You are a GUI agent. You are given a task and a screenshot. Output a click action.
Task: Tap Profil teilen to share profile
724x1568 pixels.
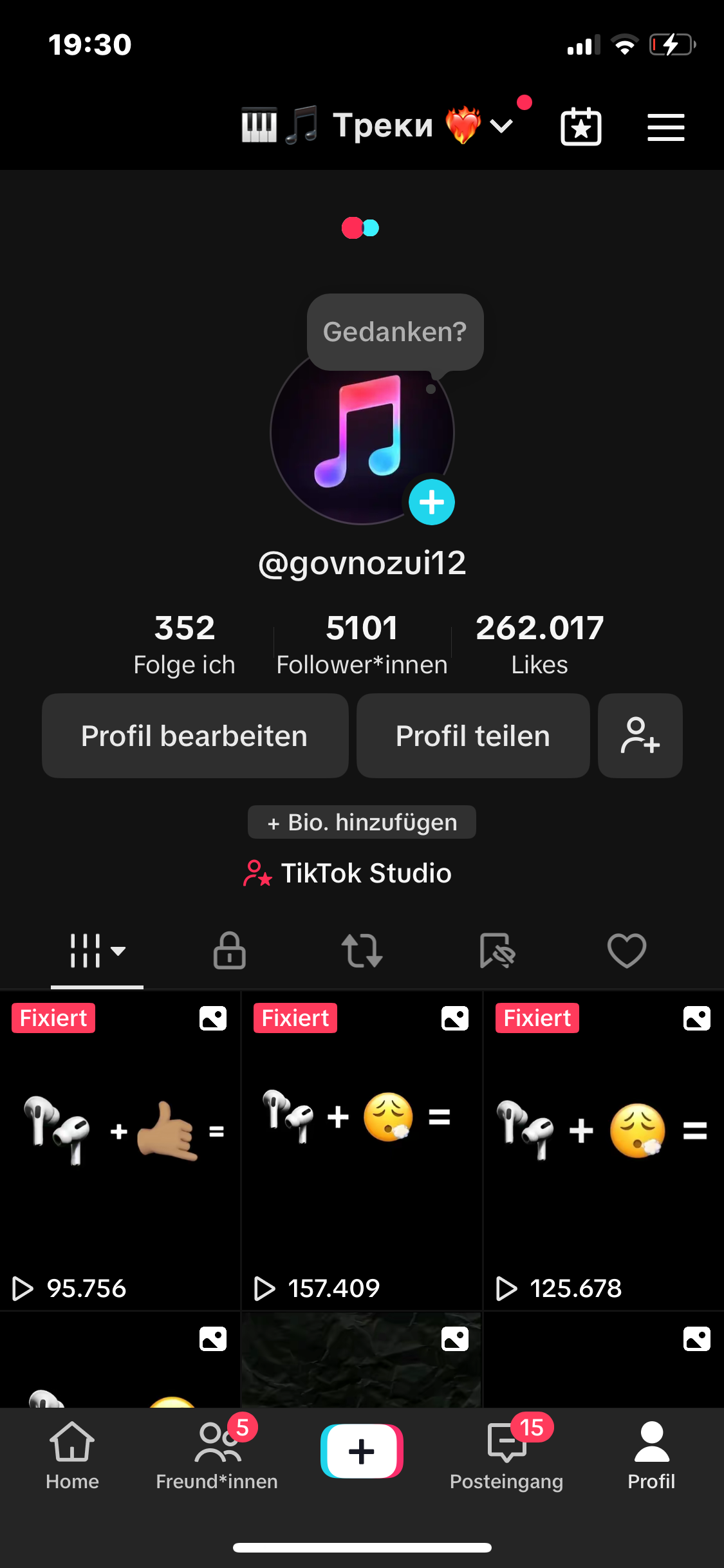[472, 736]
